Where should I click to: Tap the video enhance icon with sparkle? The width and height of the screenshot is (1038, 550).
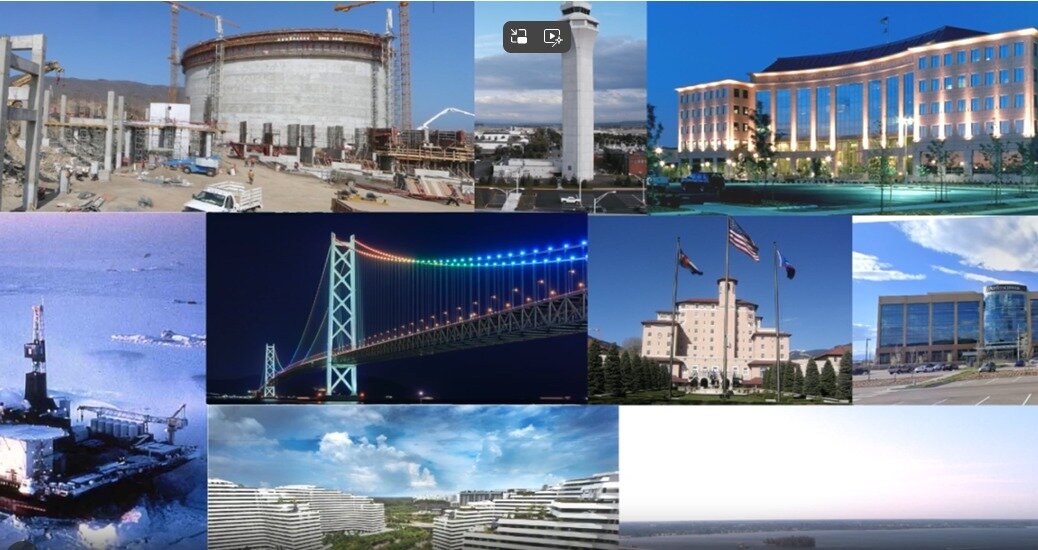pyautogui.click(x=552, y=37)
